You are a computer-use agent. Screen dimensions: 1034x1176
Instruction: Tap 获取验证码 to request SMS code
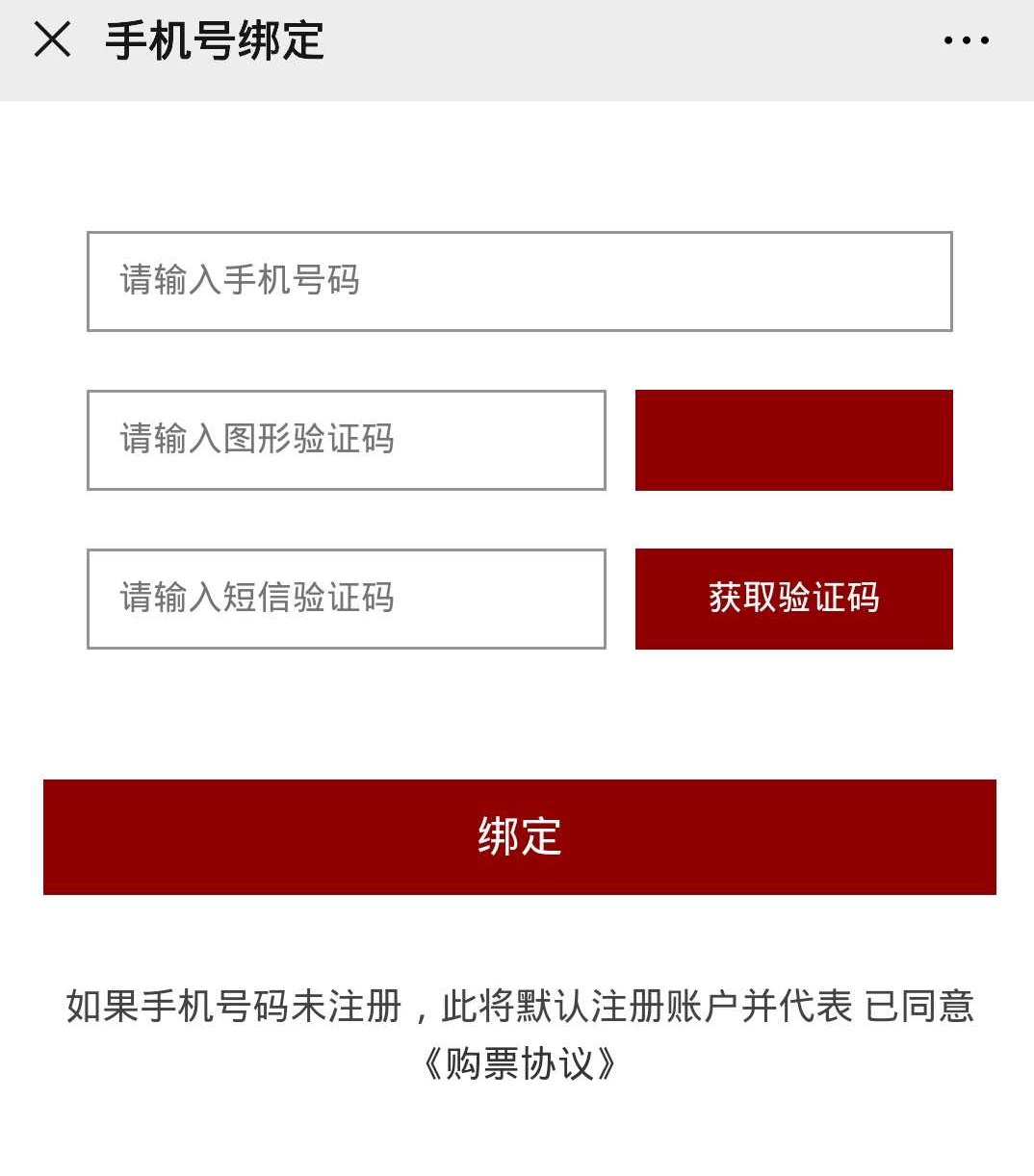pos(793,599)
